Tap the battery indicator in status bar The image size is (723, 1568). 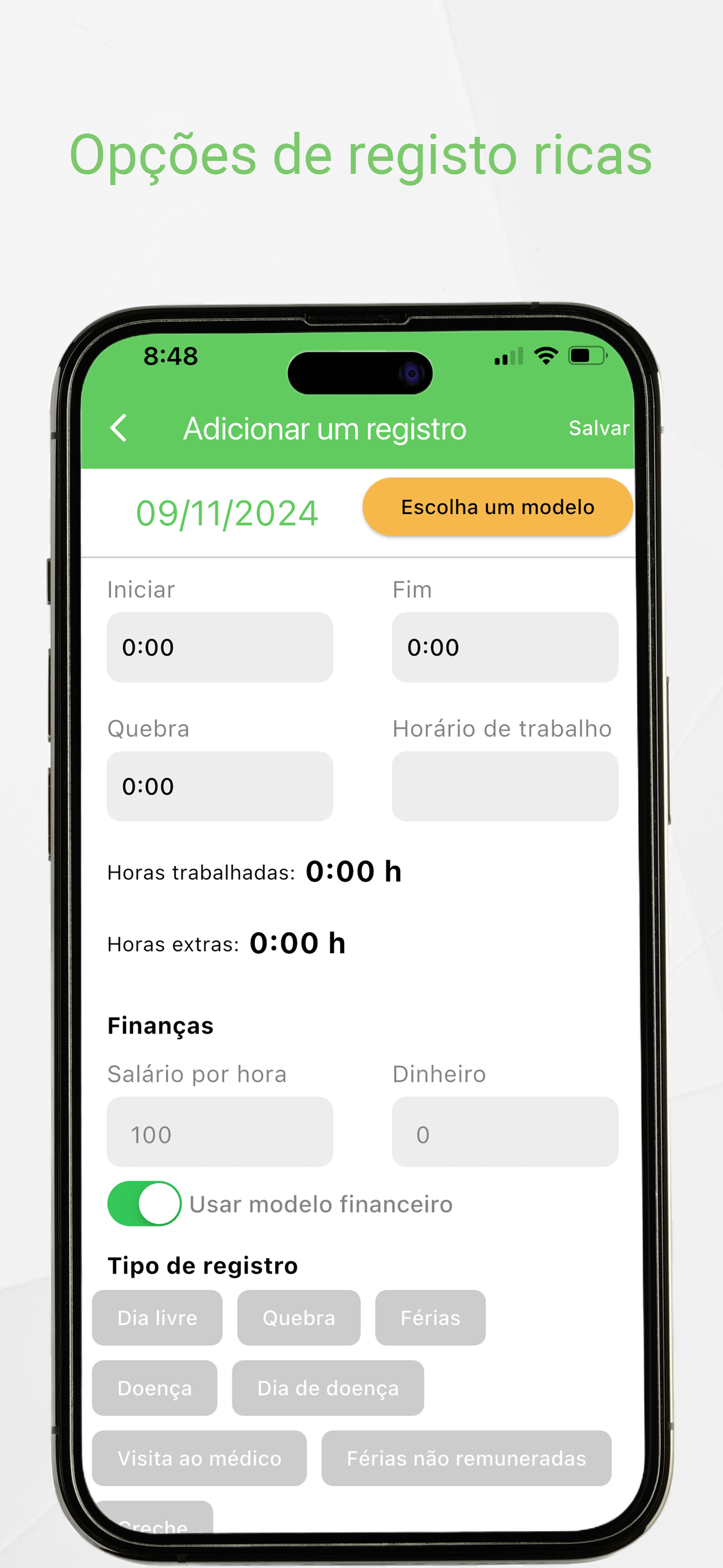pyautogui.click(x=587, y=357)
